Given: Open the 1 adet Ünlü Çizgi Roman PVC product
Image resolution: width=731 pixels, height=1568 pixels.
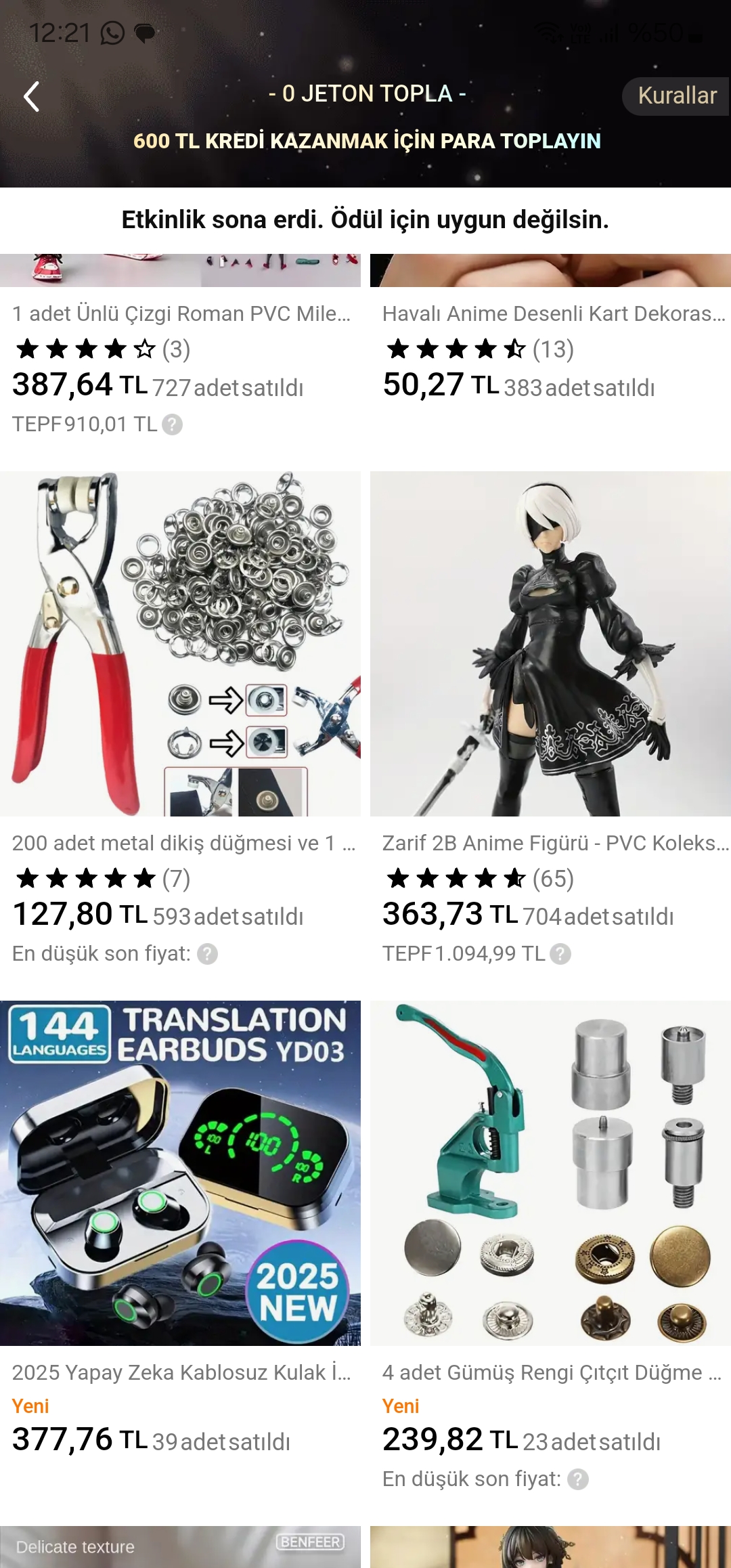Looking at the screenshot, I should pos(181,313).
